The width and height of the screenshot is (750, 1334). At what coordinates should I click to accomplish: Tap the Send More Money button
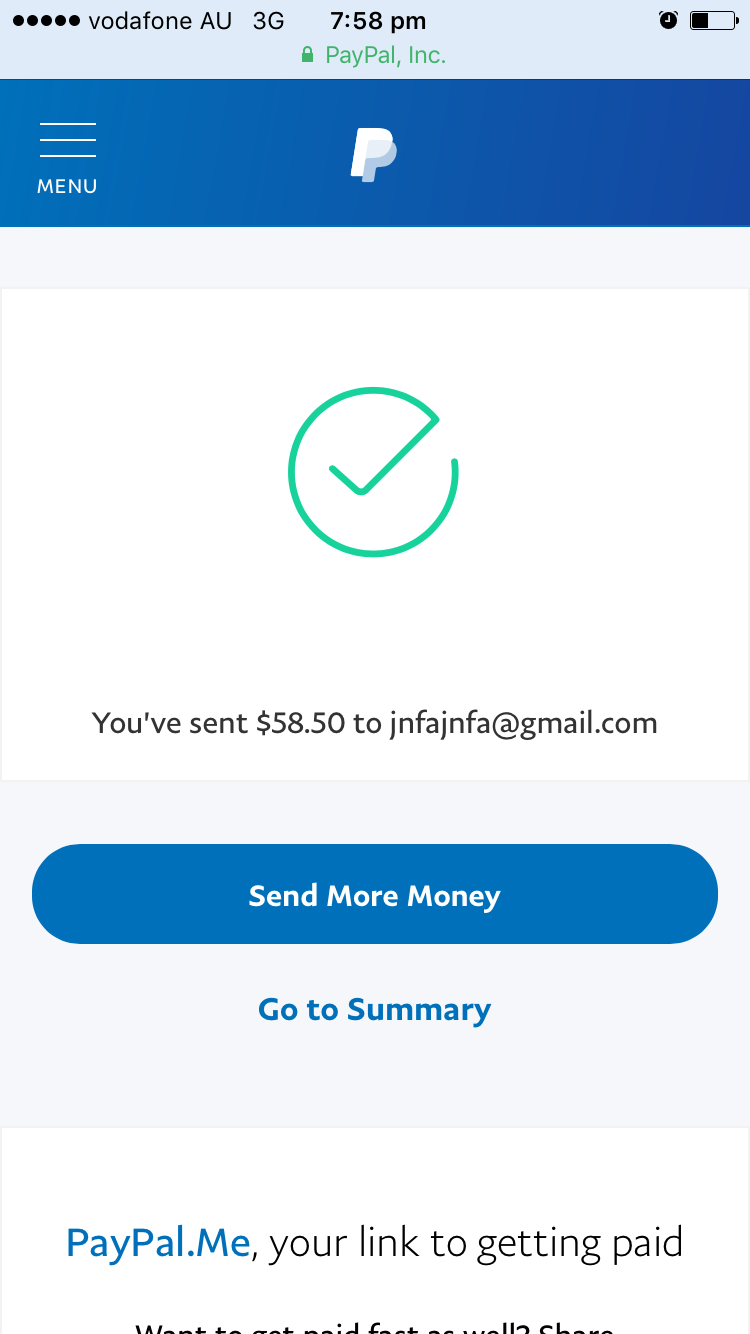(x=375, y=894)
